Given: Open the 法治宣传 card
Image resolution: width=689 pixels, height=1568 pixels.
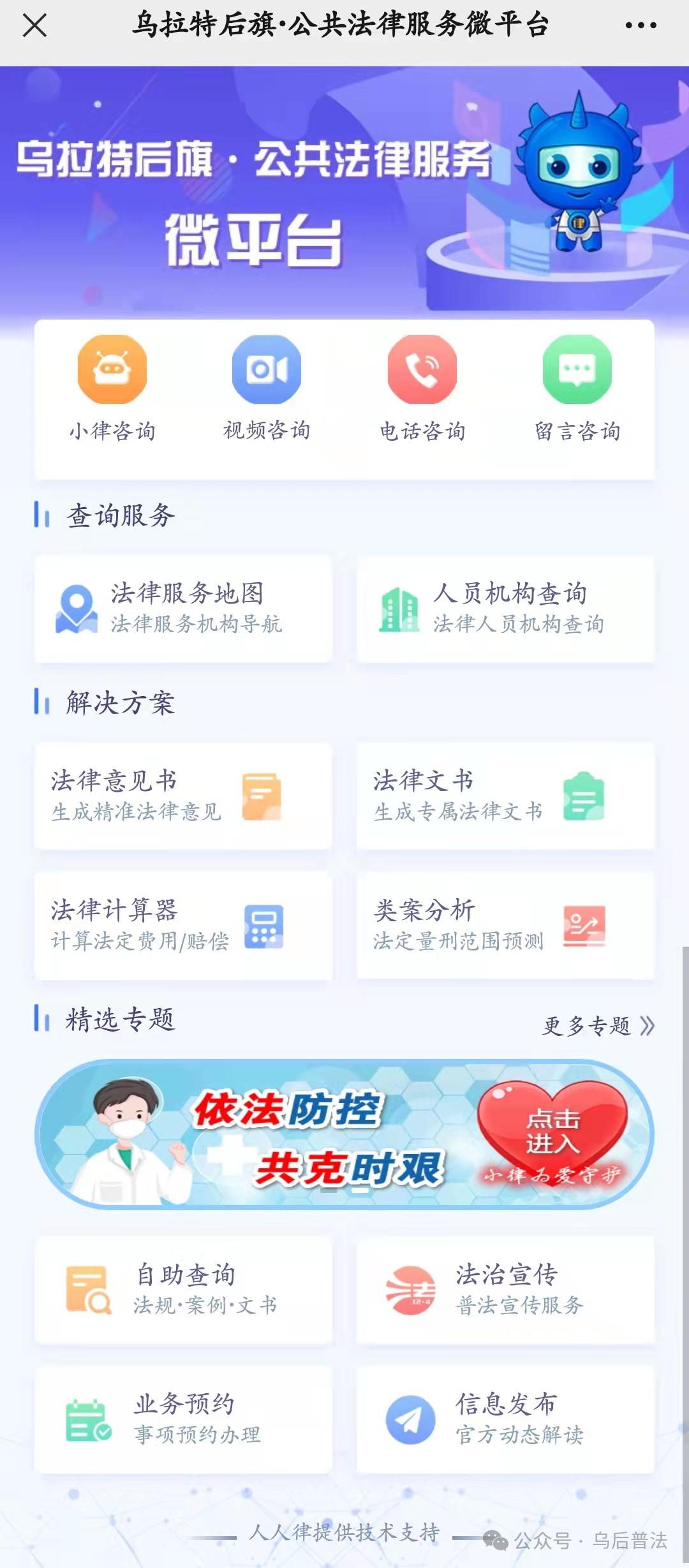Looking at the screenshot, I should point(505,1289).
